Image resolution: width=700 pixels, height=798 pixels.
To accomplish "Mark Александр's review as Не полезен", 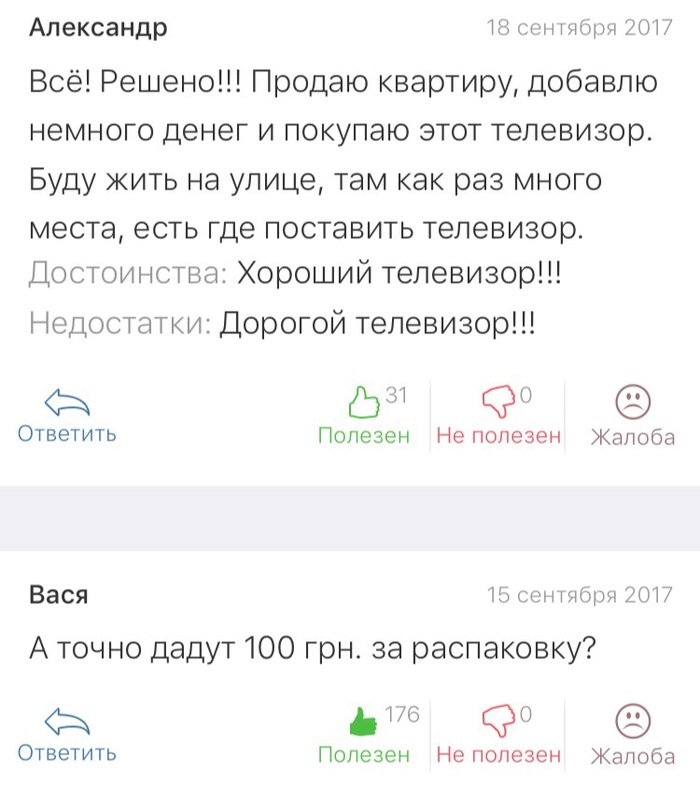I will [x=498, y=415].
